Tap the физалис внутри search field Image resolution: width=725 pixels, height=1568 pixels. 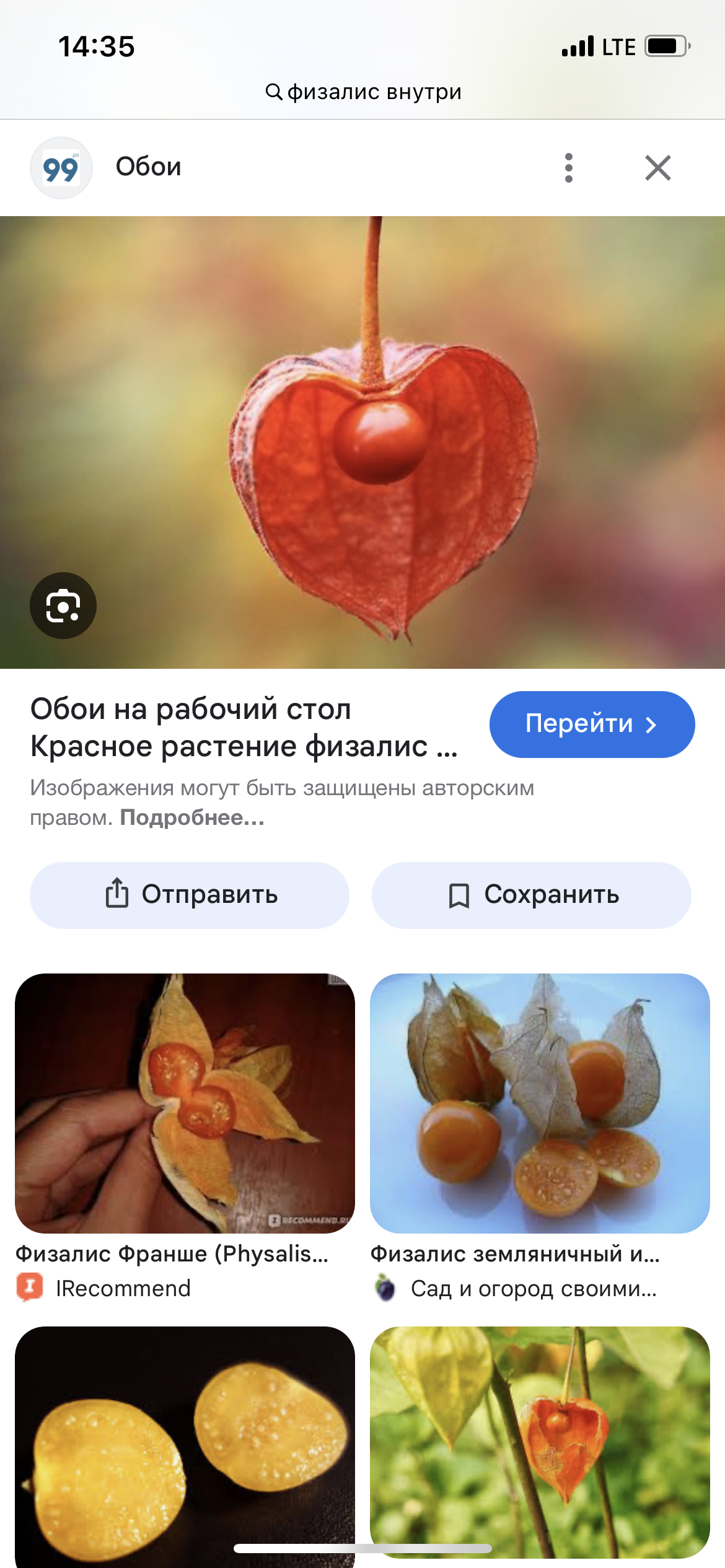364,92
